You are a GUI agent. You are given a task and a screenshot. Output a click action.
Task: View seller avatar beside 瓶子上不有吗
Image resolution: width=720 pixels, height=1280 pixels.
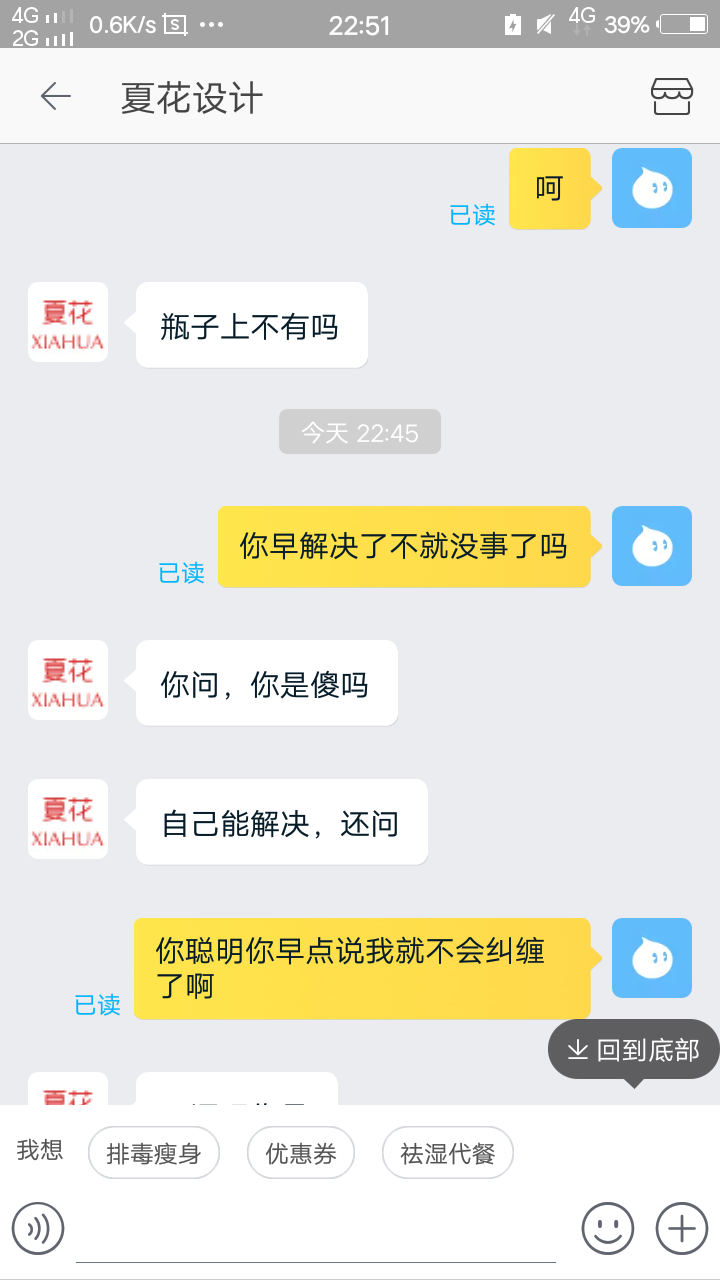(68, 322)
